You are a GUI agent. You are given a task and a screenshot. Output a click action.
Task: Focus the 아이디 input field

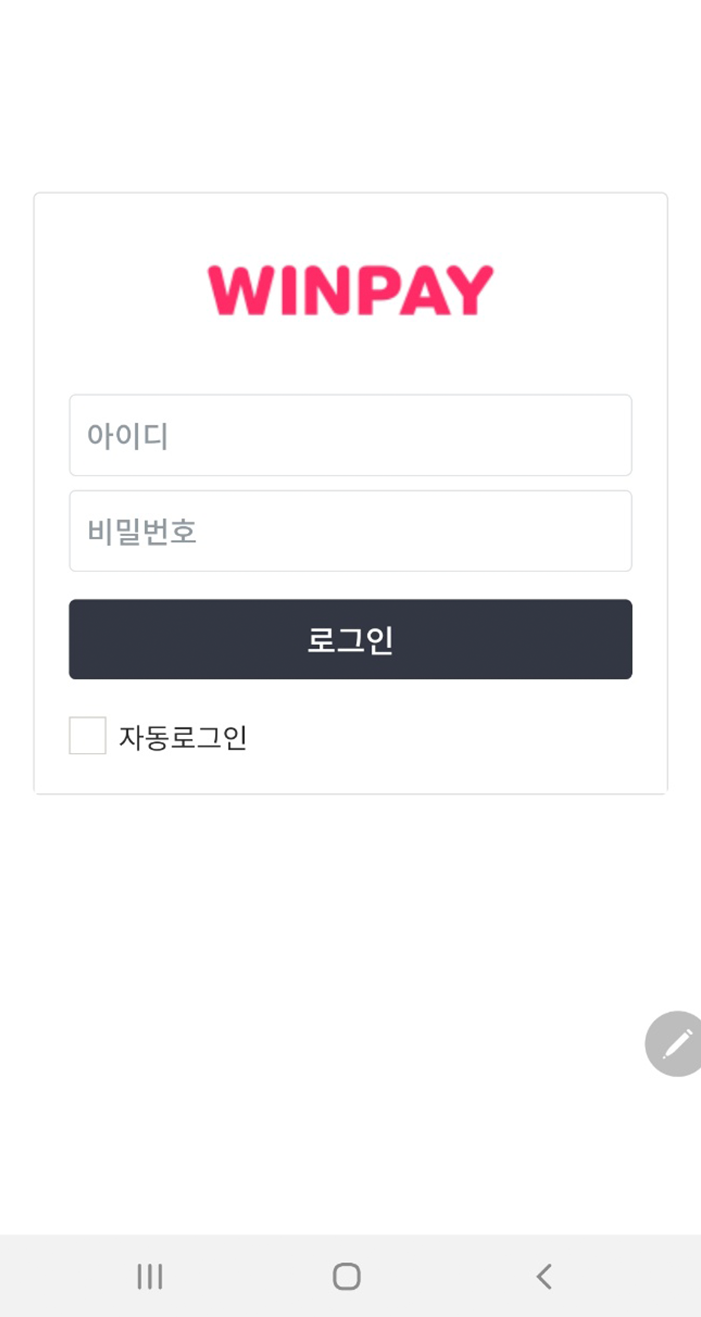(x=350, y=435)
